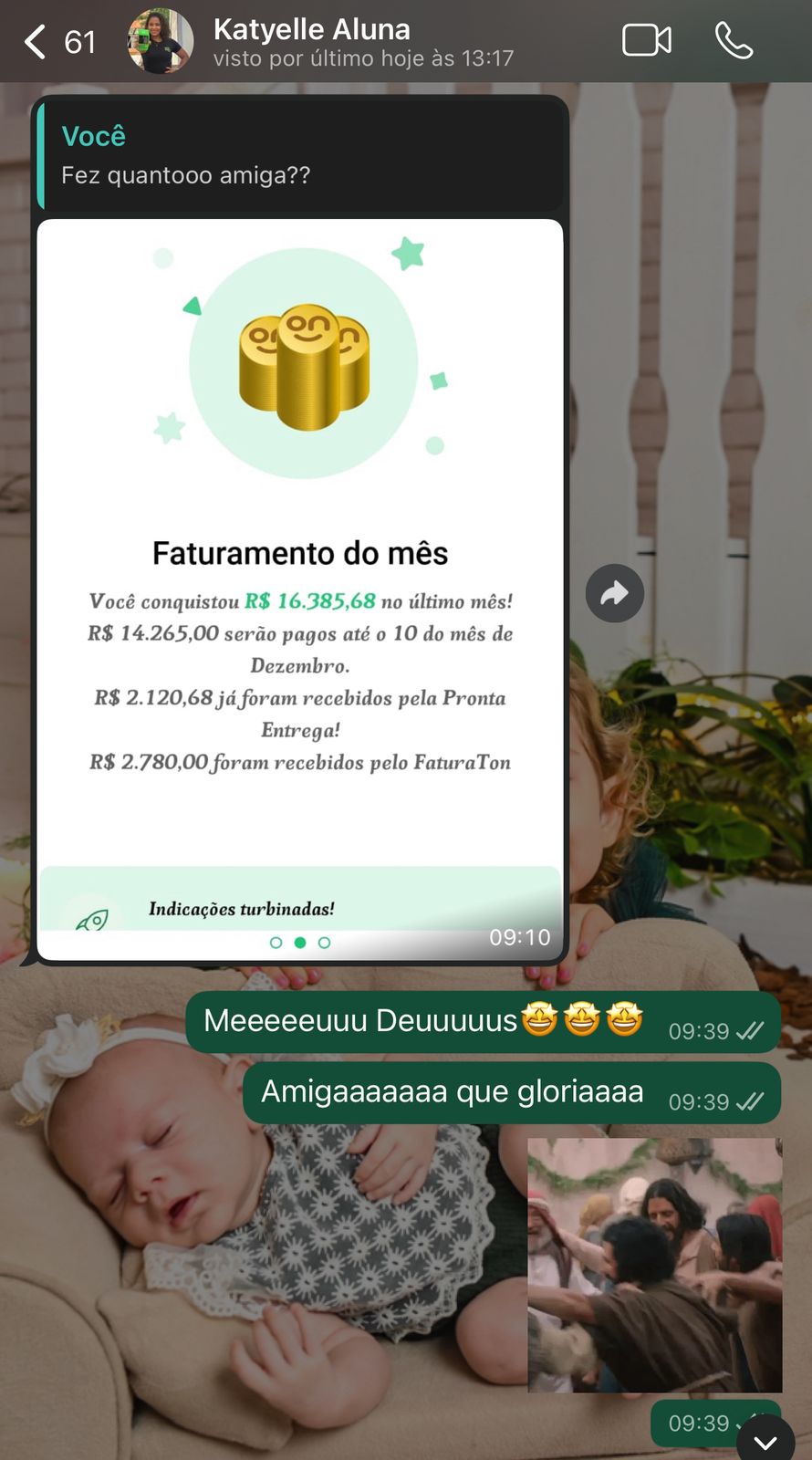812x1460 pixels.
Task: Open the sent GIF of the hugging crowd
Action: 654,1264
